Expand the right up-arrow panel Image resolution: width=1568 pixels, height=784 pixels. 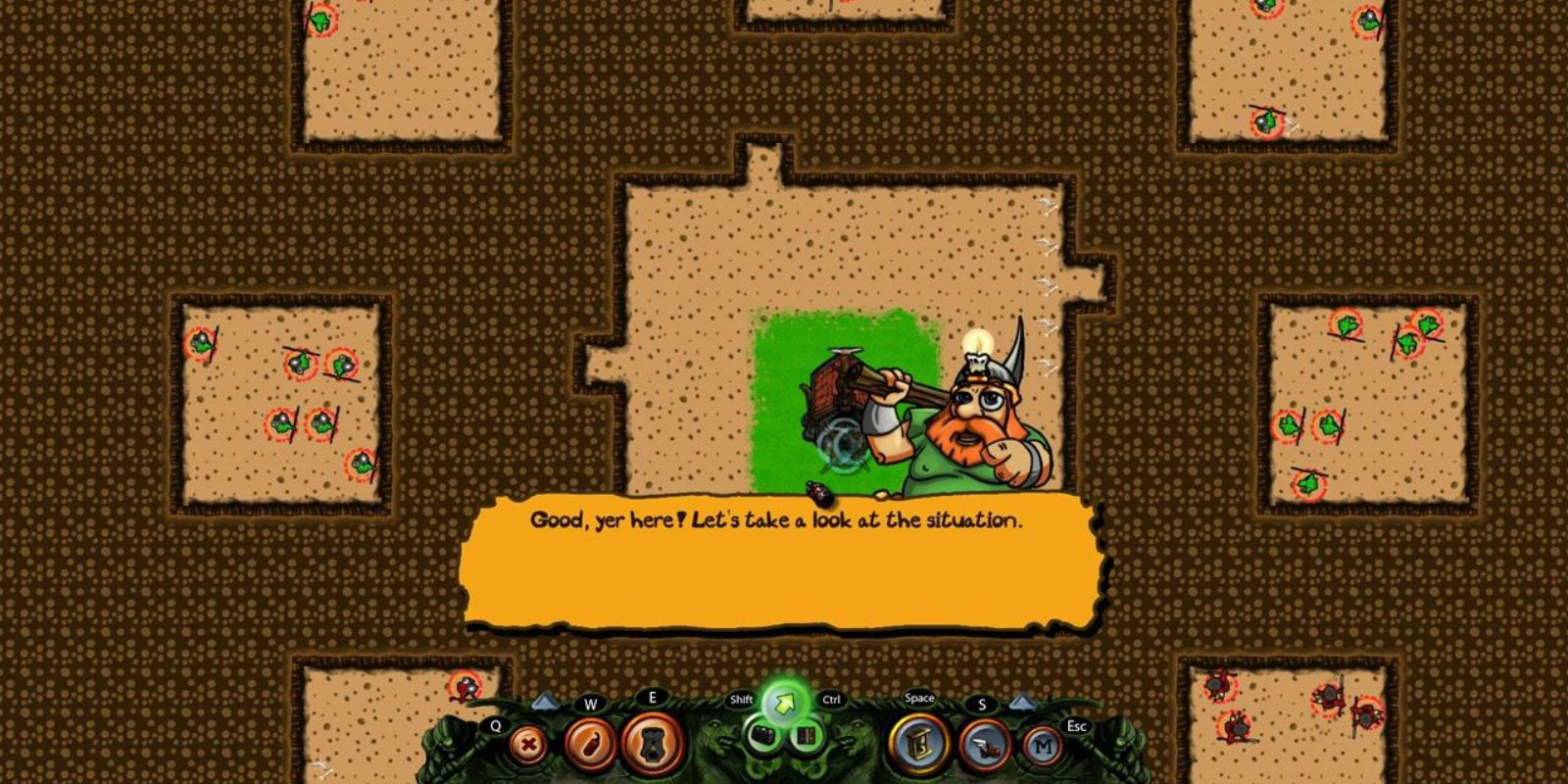click(1023, 702)
